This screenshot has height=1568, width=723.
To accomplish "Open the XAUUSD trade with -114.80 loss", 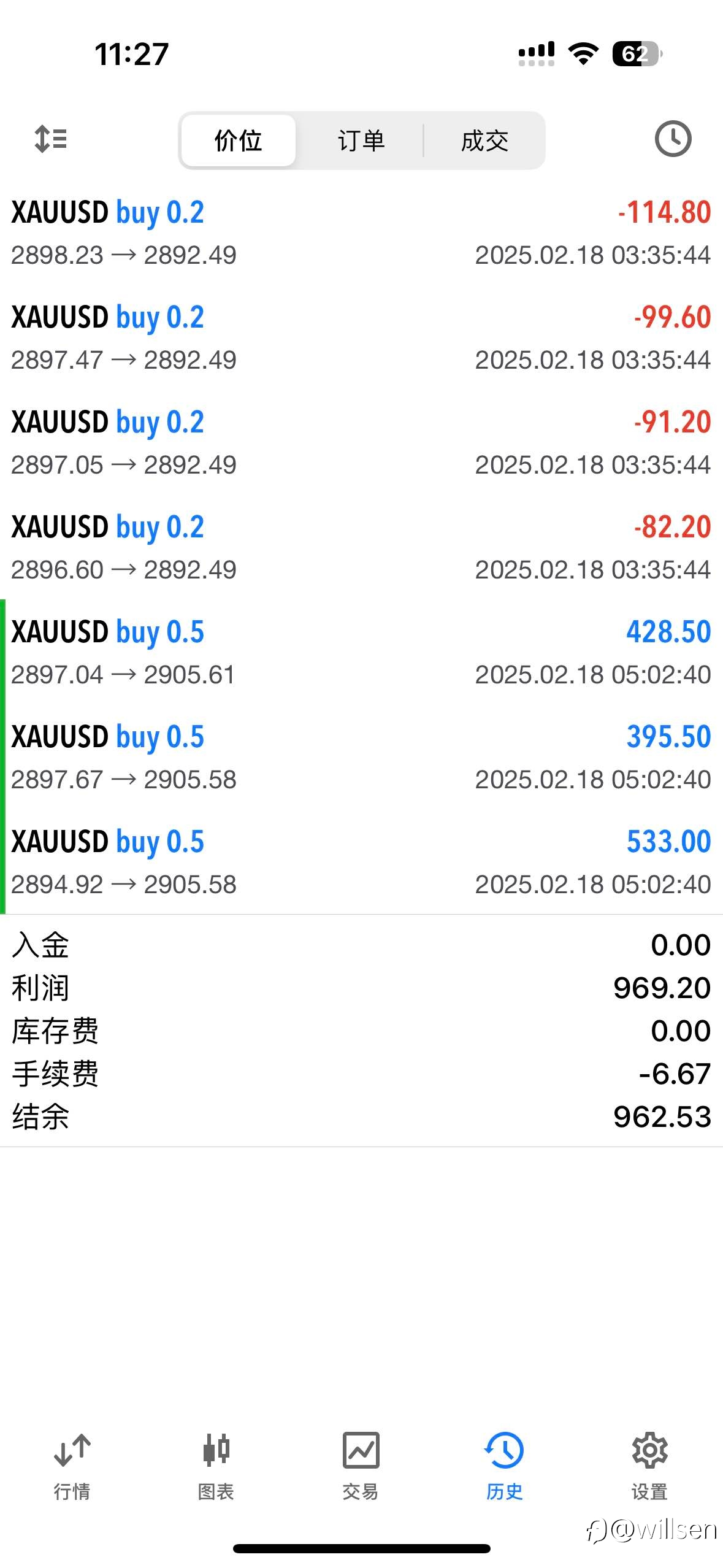I will click(x=361, y=233).
